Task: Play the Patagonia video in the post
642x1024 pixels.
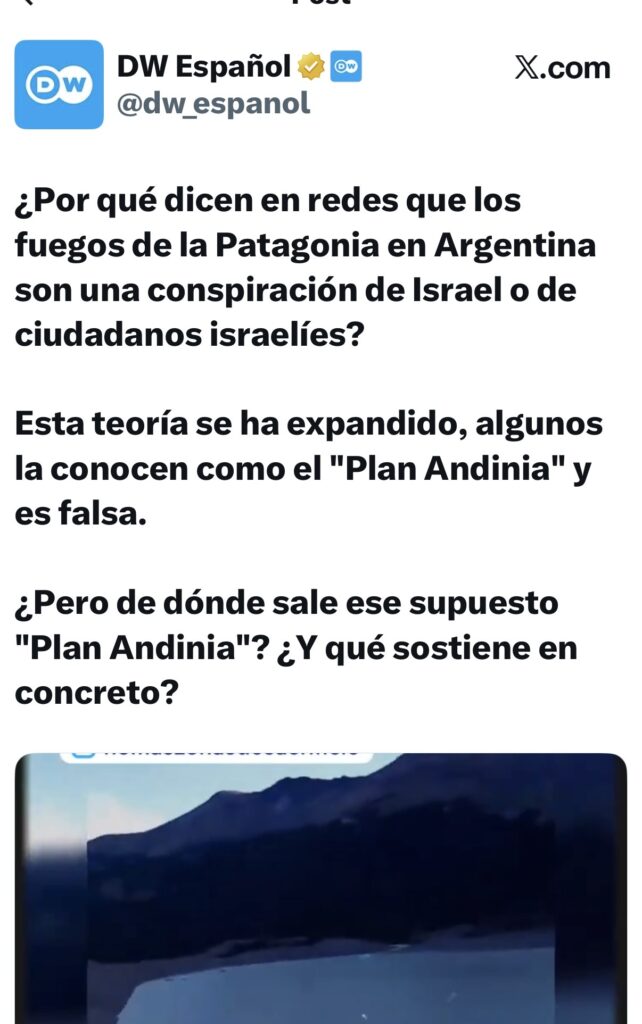Action: coord(320,890)
